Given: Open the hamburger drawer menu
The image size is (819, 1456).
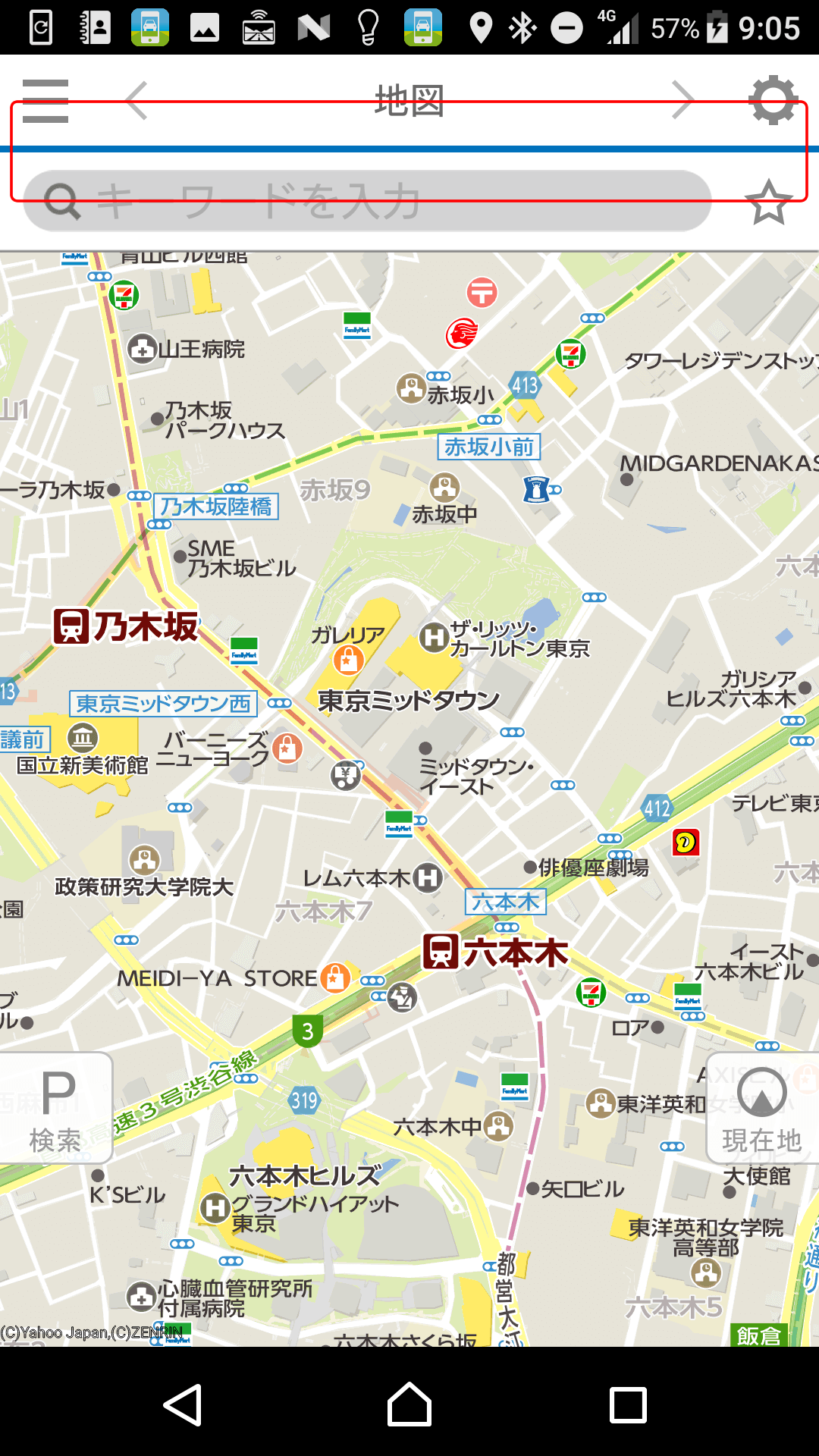Looking at the screenshot, I should [x=45, y=101].
